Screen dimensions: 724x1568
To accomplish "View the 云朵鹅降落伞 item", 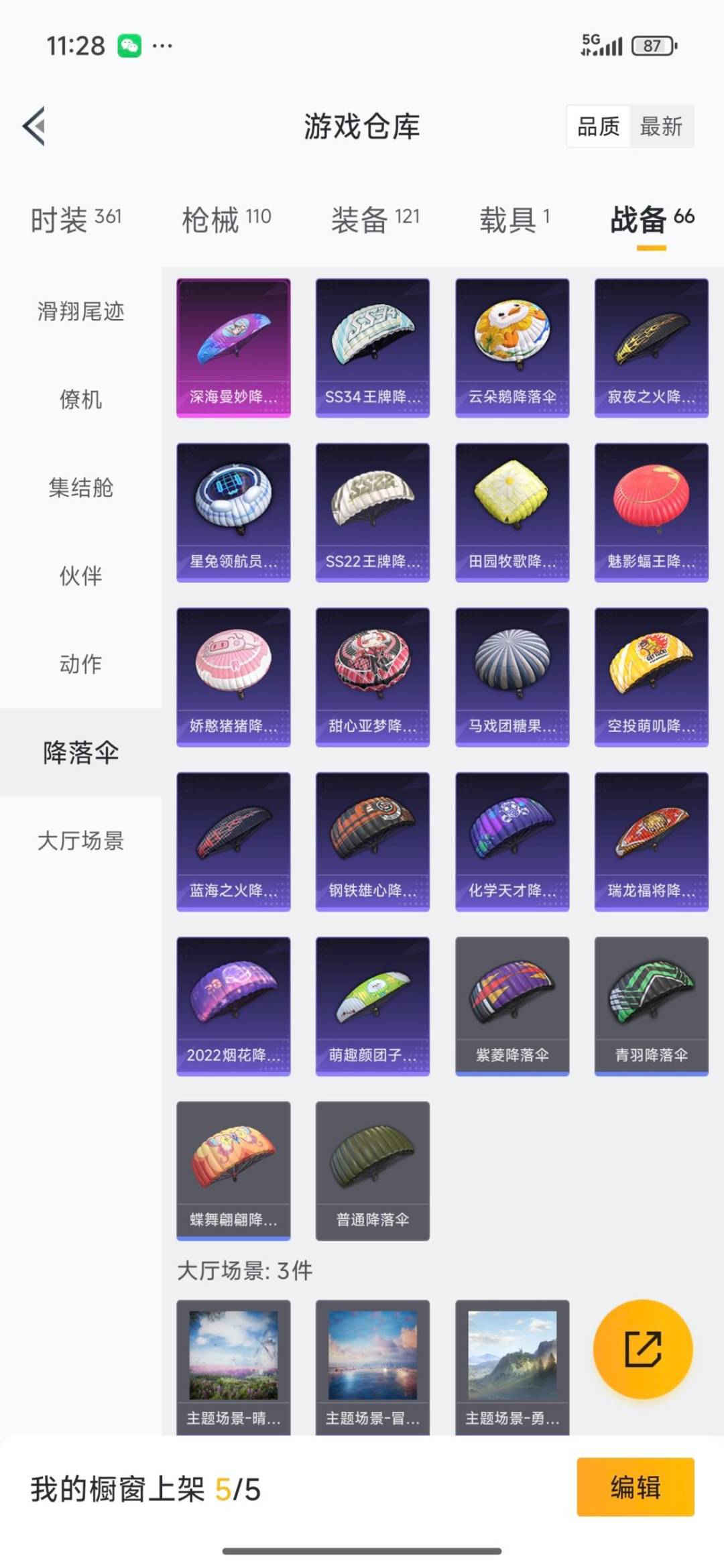I will pyautogui.click(x=512, y=348).
